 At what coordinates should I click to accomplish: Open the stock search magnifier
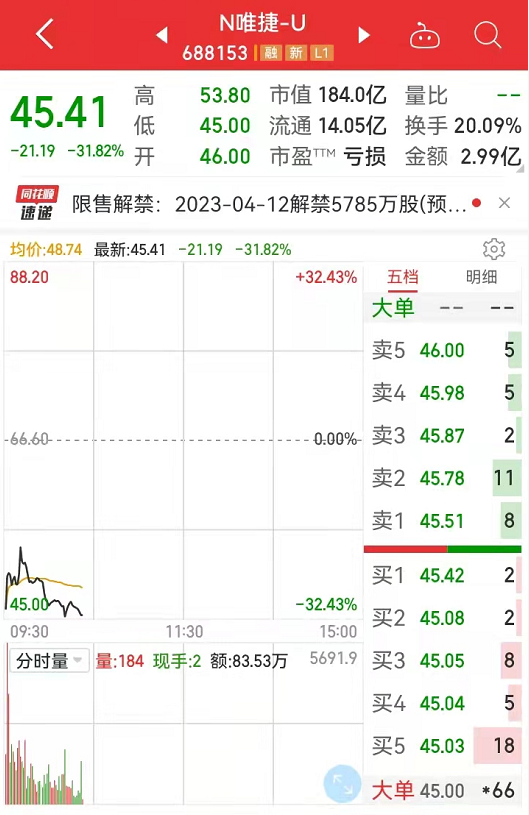pos(487,35)
